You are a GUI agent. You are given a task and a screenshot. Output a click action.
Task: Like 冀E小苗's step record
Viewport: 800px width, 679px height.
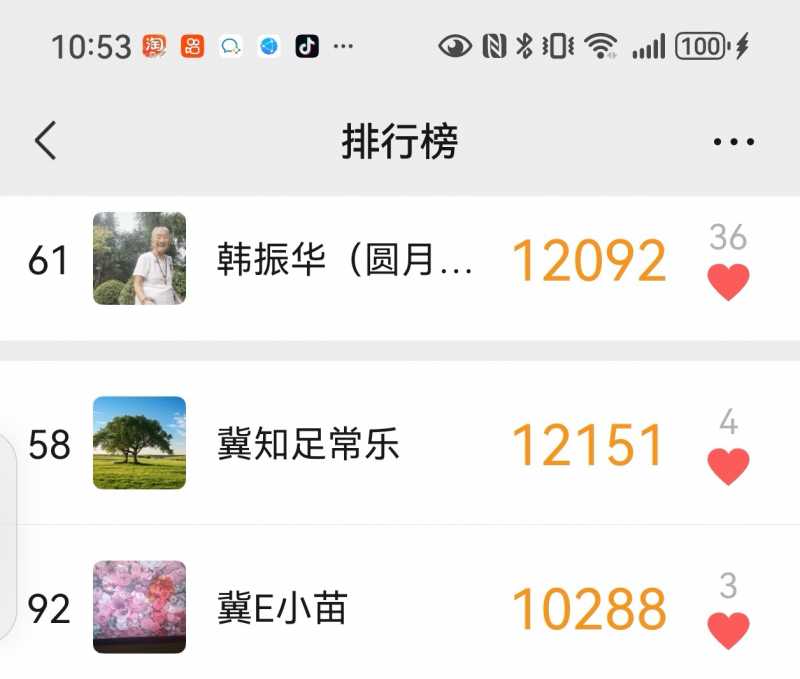click(728, 630)
